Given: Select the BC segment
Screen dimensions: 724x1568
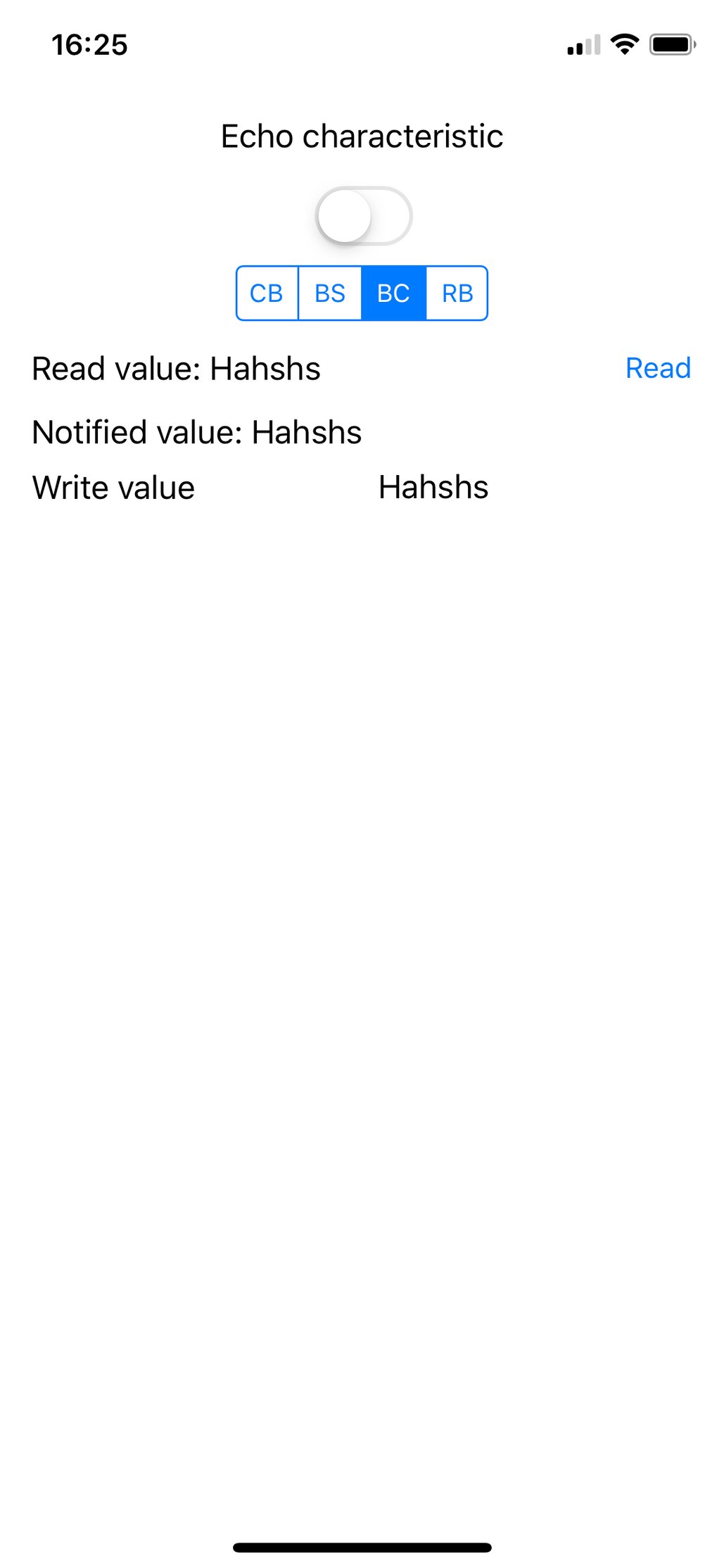Looking at the screenshot, I should click(x=393, y=293).
